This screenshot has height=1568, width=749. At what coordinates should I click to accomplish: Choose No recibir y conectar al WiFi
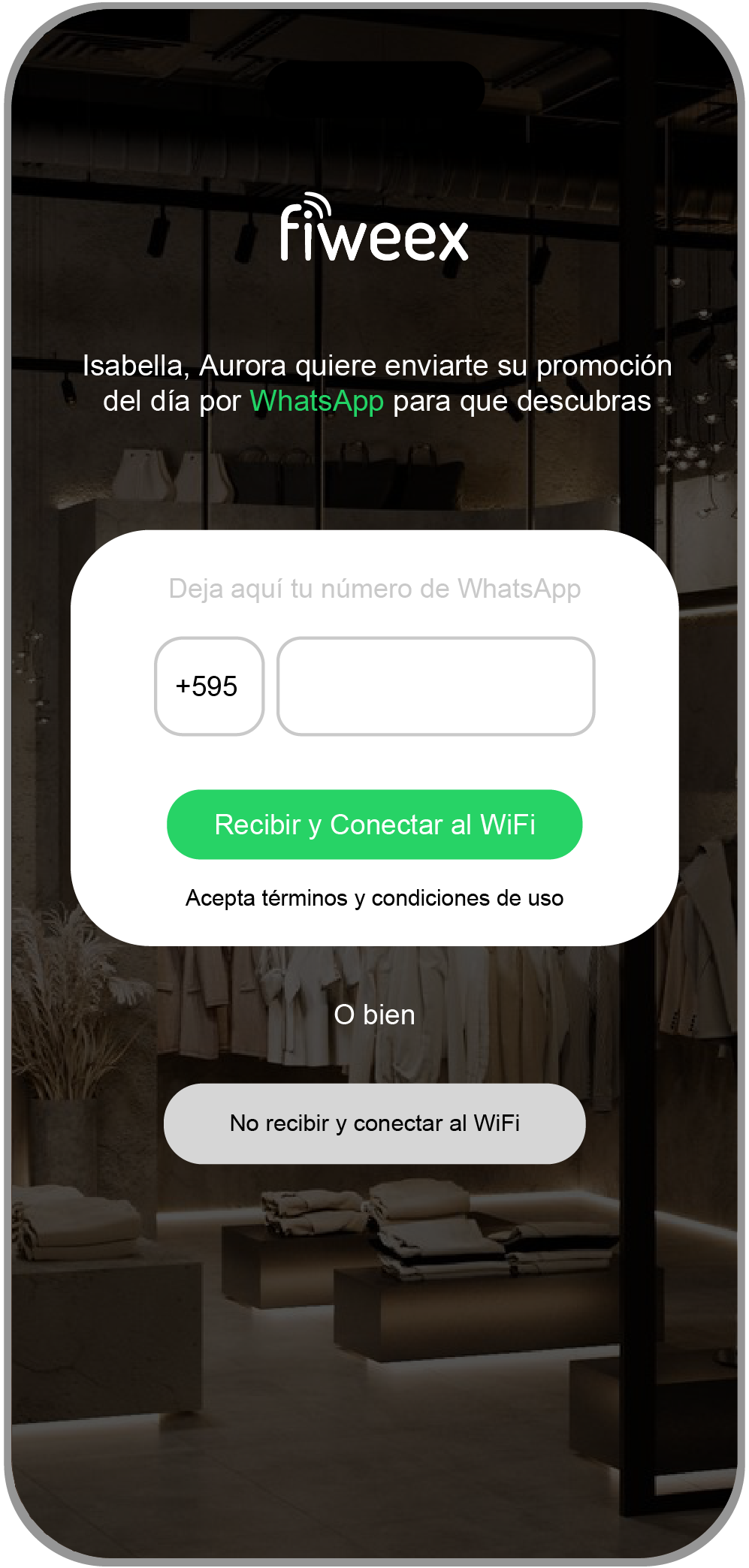(374, 1123)
